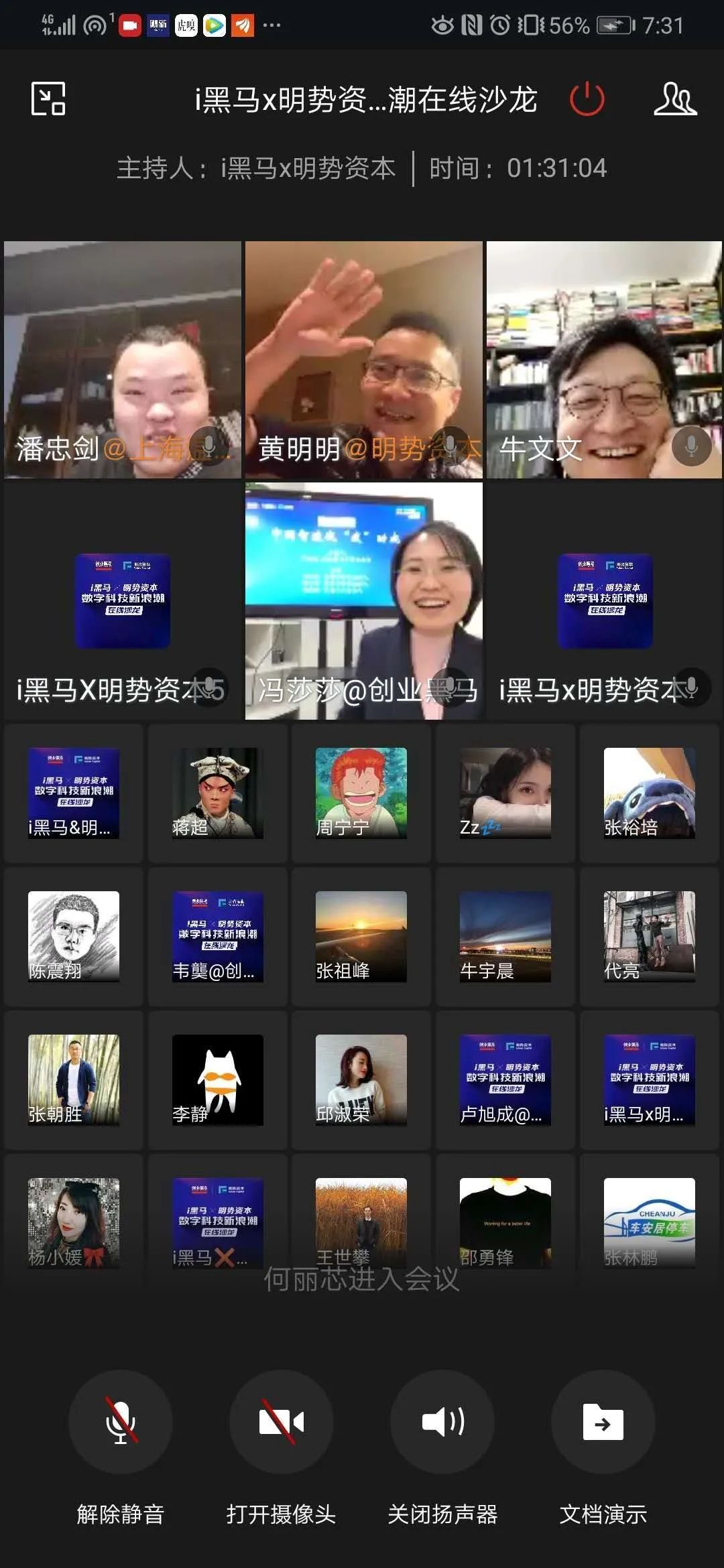Leave the meeting with the red power icon

point(587,99)
